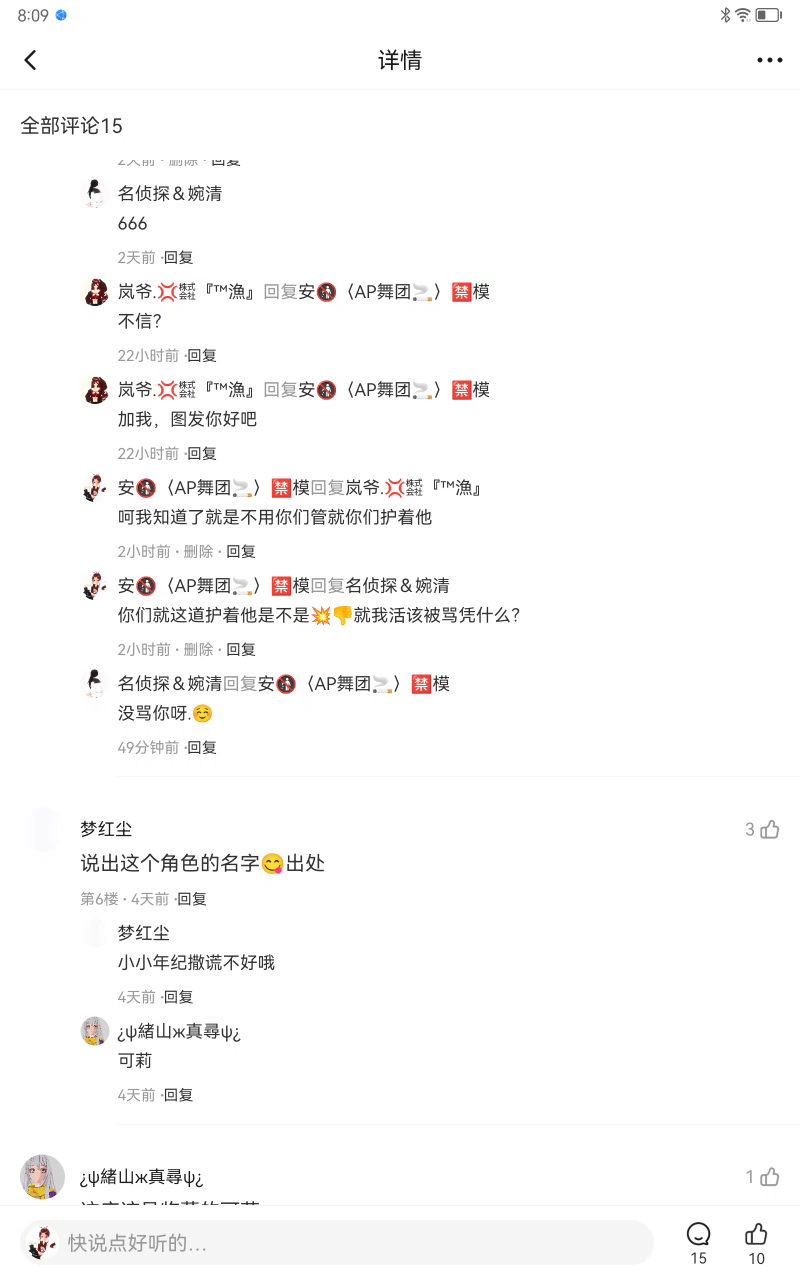
Task: Open the three-dot overflow menu
Action: point(769,60)
